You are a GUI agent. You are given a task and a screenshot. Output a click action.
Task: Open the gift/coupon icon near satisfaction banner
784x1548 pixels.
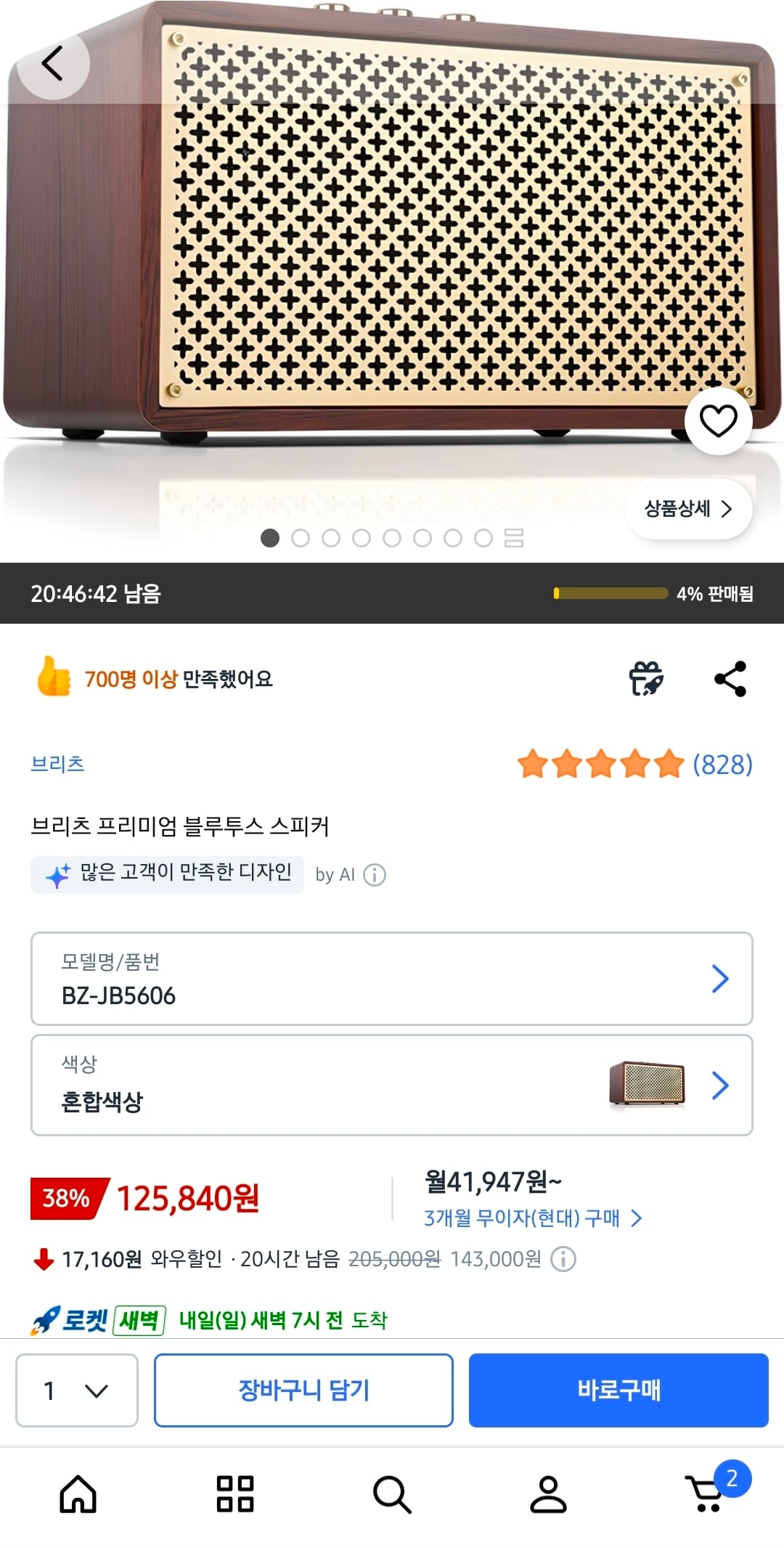coord(645,679)
